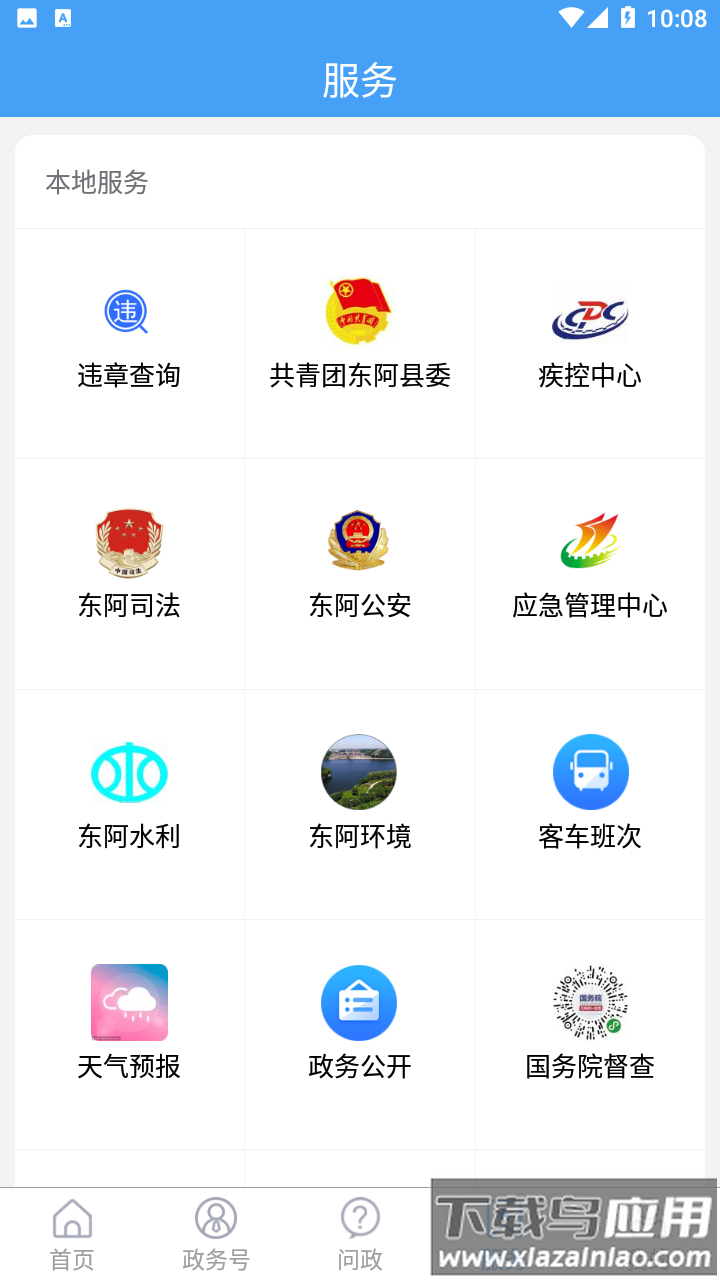Open the 违章查询 traffic violation icon
Viewport: 720px width, 1280px height.
pos(129,311)
